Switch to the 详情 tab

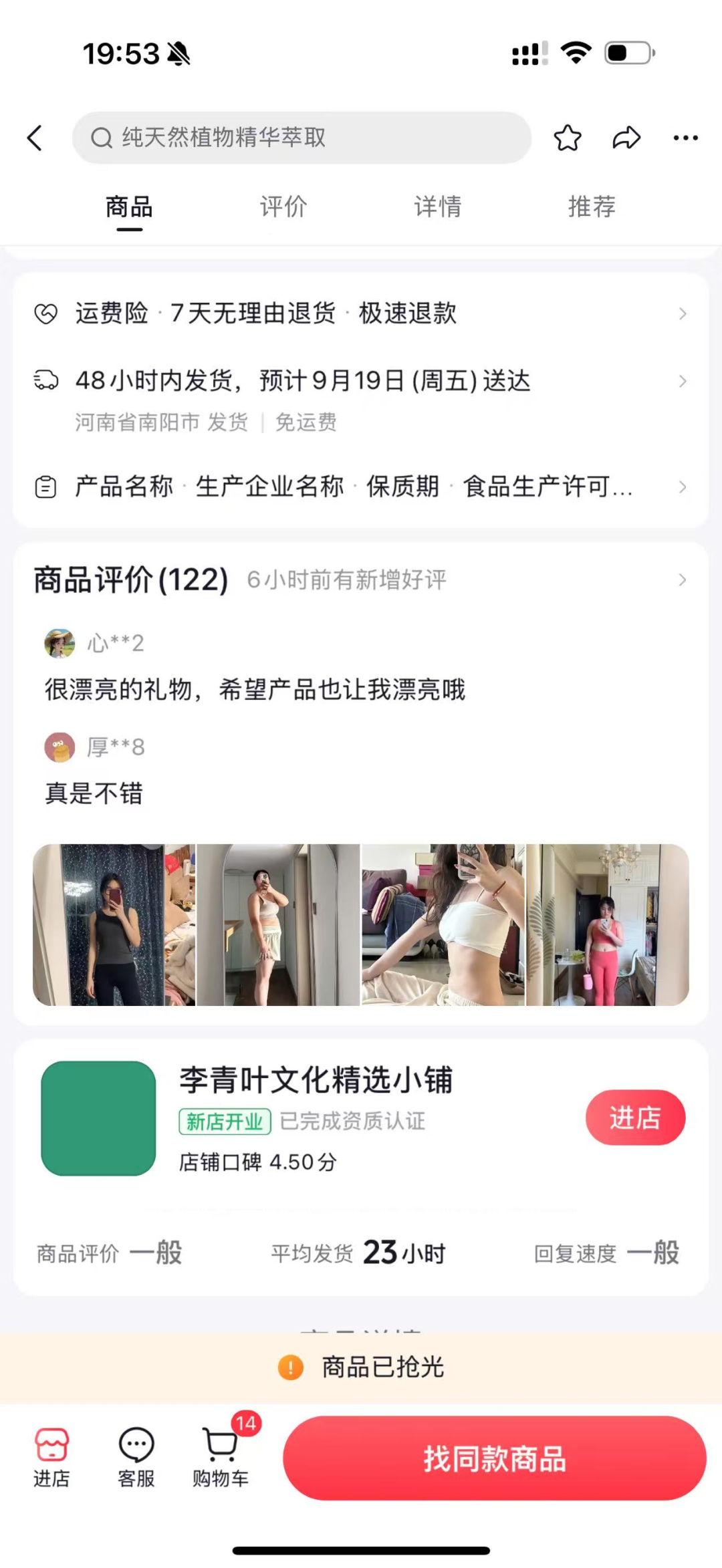point(438,207)
